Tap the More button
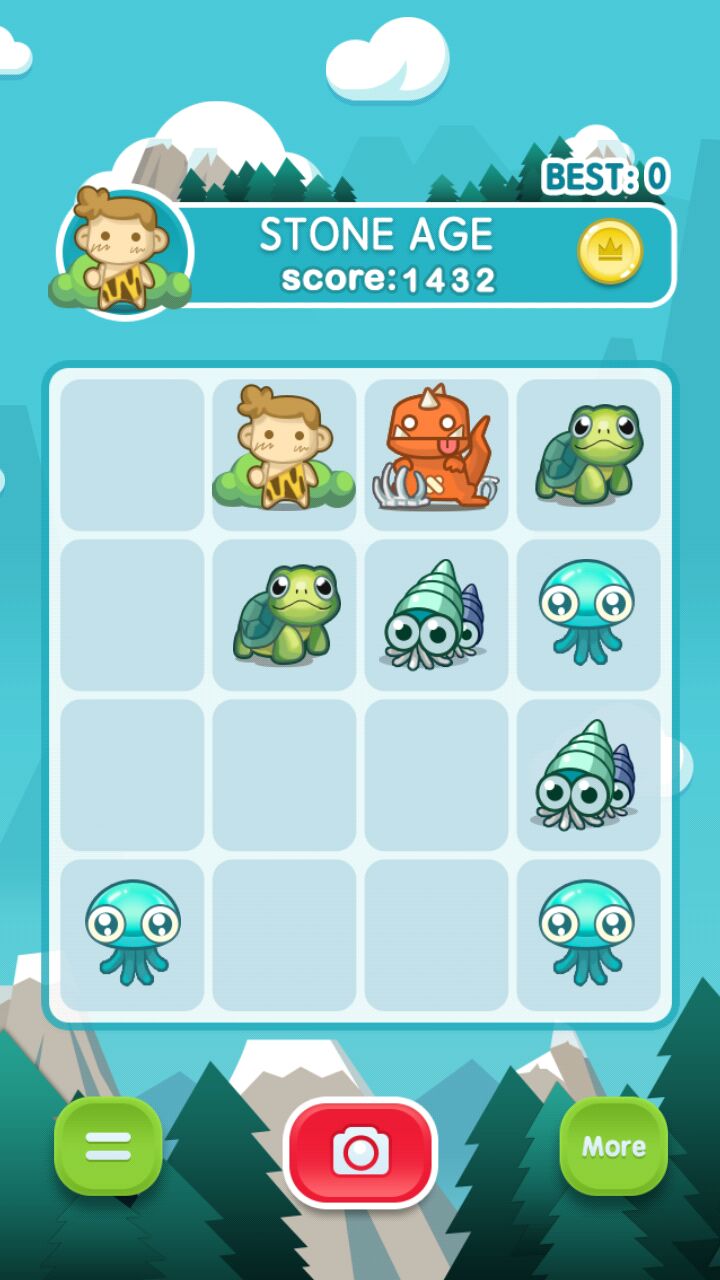The width and height of the screenshot is (720, 1280). (x=613, y=1146)
